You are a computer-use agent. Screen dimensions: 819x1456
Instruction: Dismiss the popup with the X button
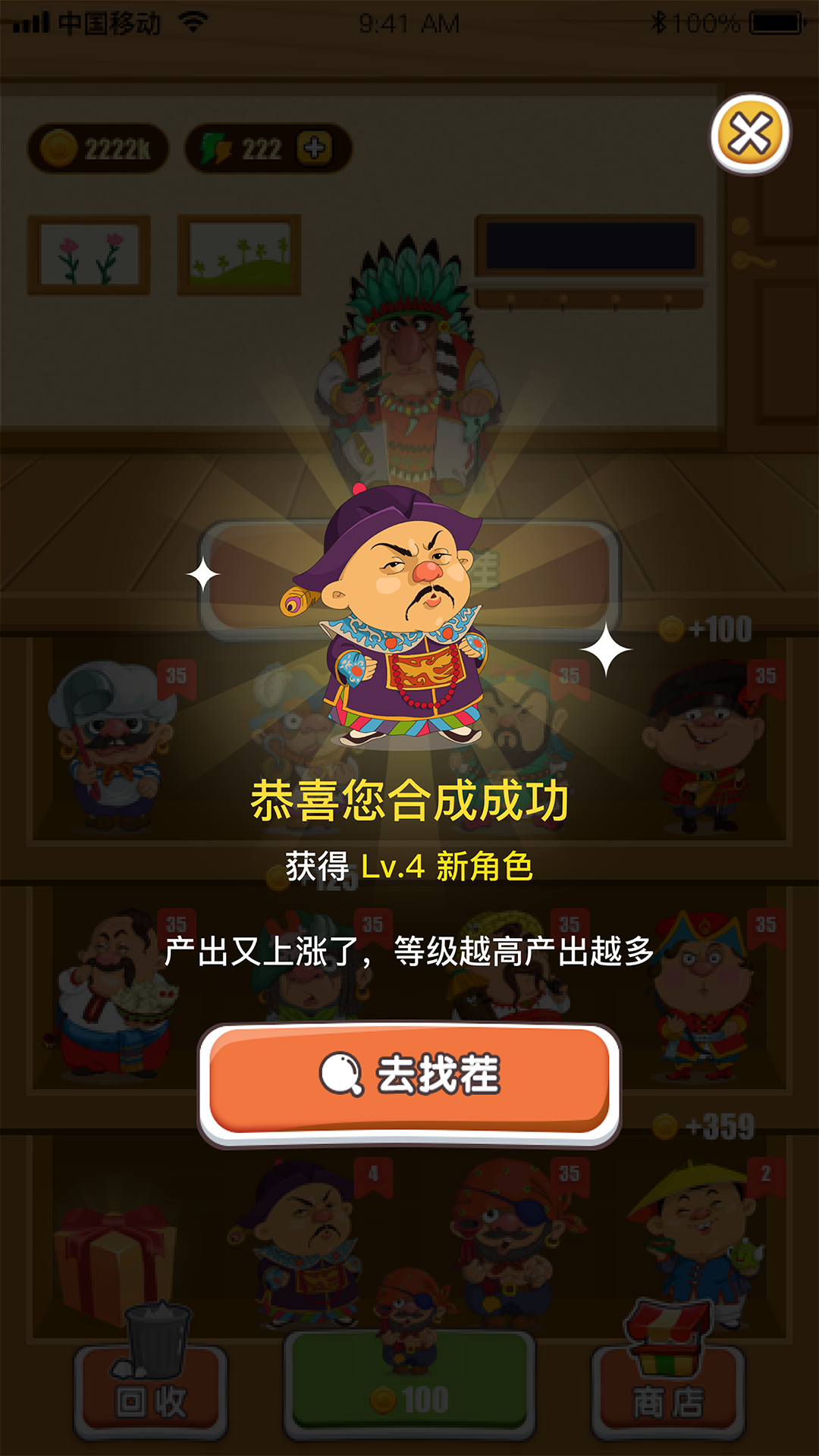[x=749, y=133]
